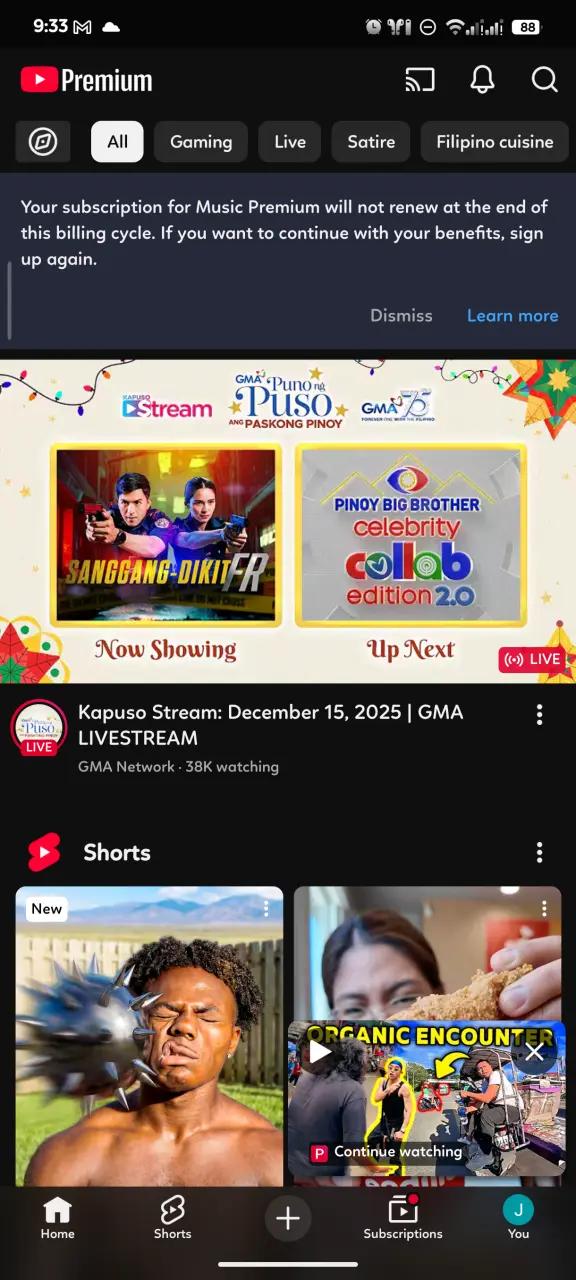Viewport: 576px width, 1280px height.
Task: Switch to the Subscriptions tab
Action: 403,1217
